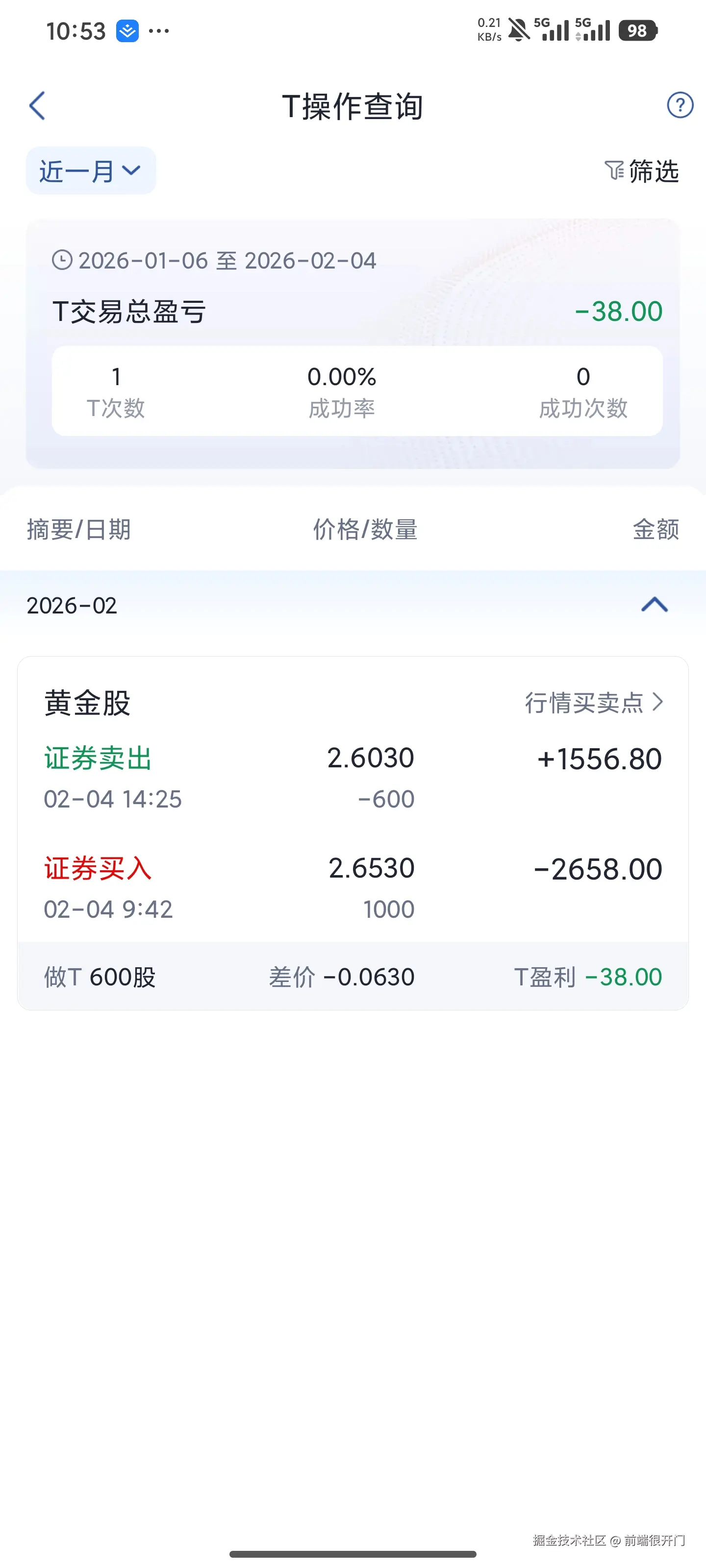Collapse the 2026-02 record group
706x1568 pixels.
click(654, 605)
